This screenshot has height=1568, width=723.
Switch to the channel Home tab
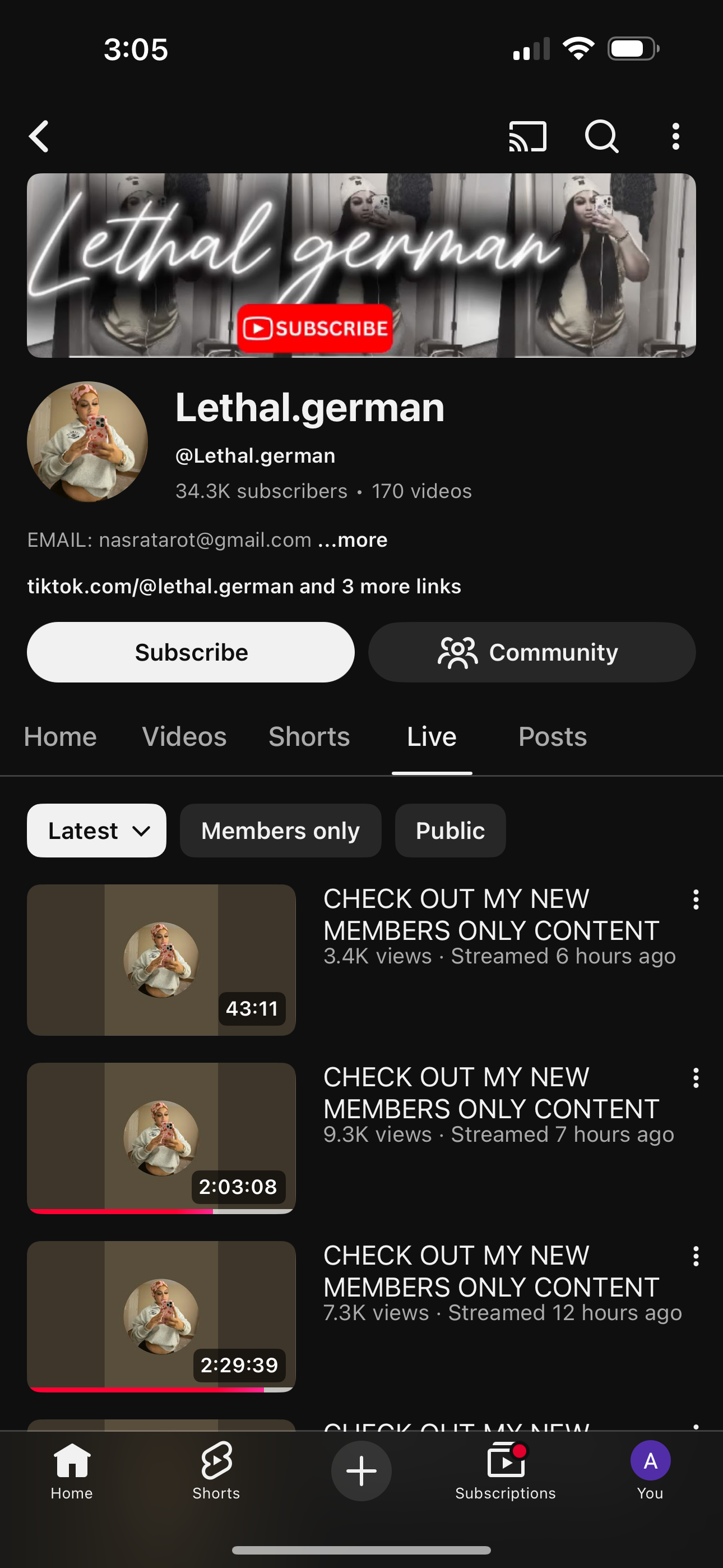[61, 736]
